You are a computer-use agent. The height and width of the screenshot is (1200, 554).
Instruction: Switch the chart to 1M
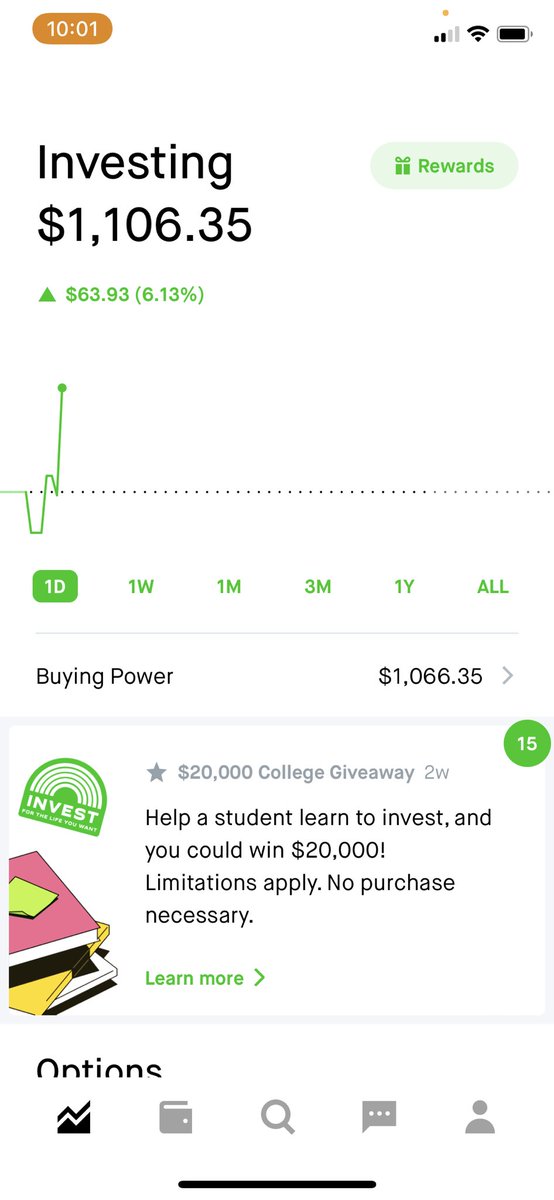[229, 587]
